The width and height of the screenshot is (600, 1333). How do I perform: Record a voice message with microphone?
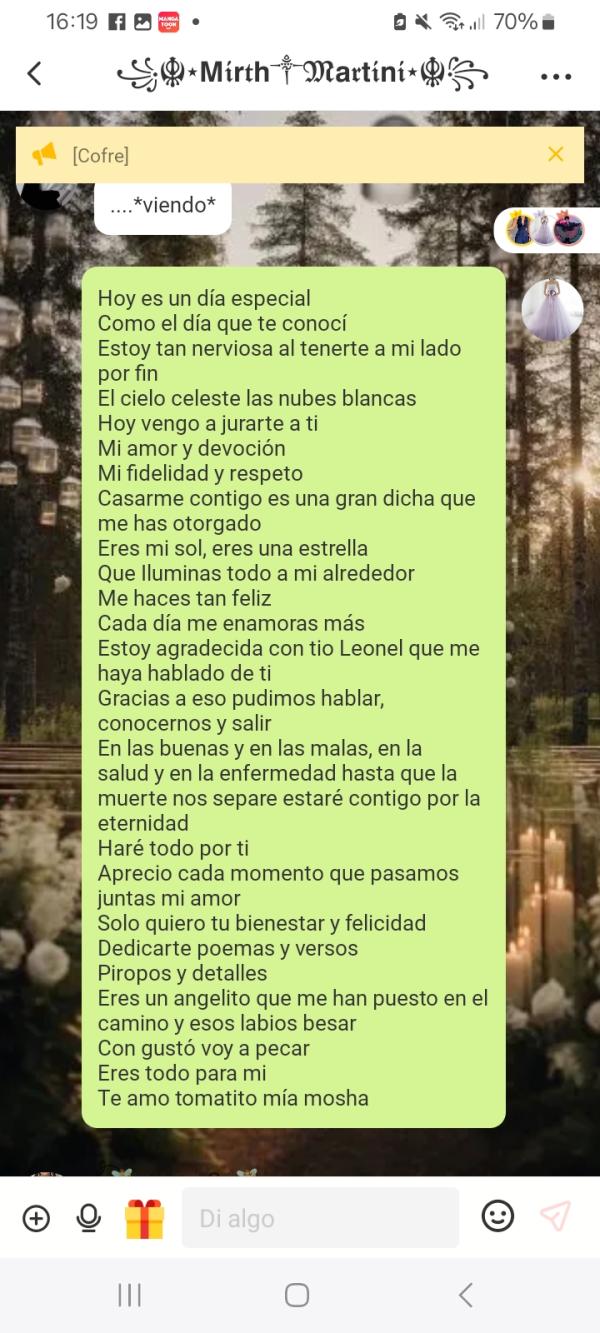click(89, 1218)
